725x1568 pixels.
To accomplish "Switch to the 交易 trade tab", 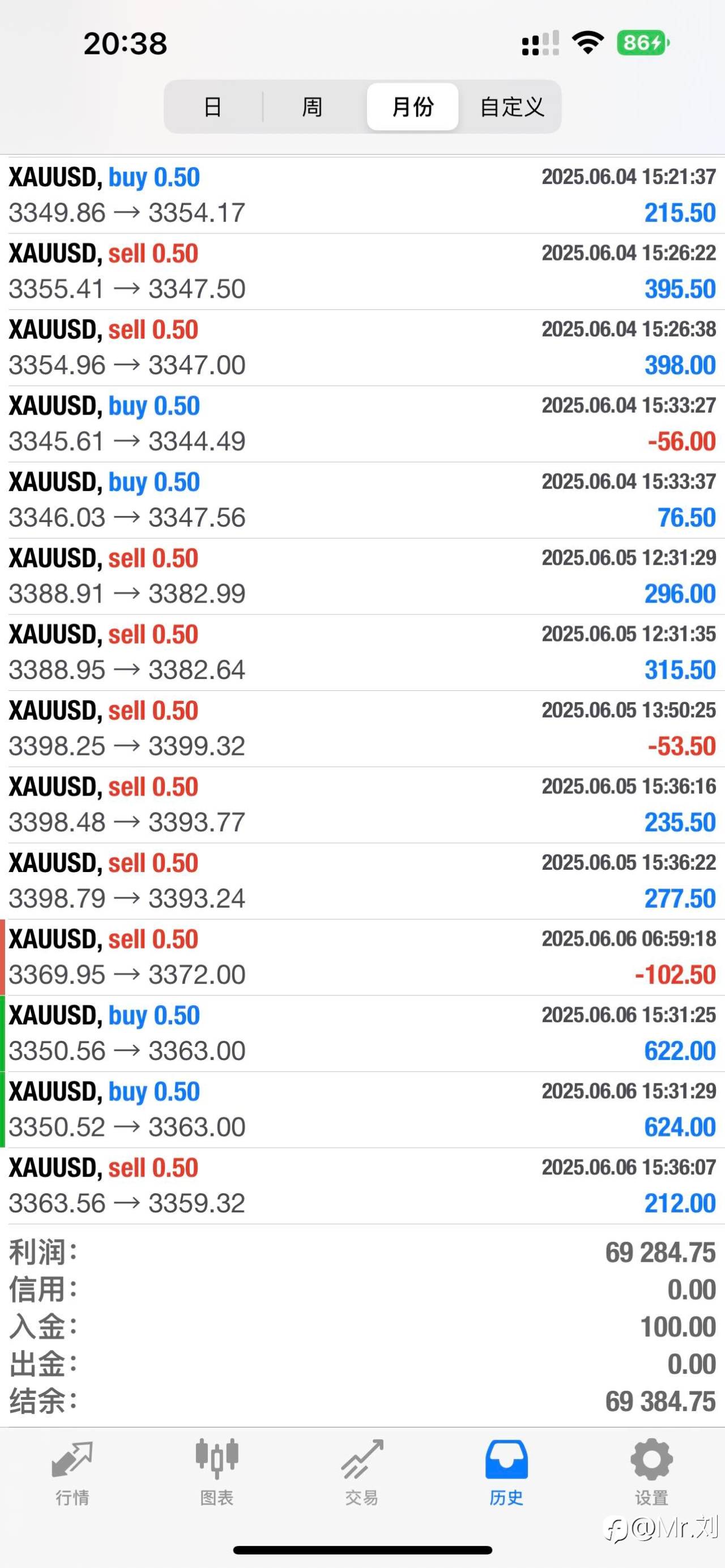I will [361, 1473].
